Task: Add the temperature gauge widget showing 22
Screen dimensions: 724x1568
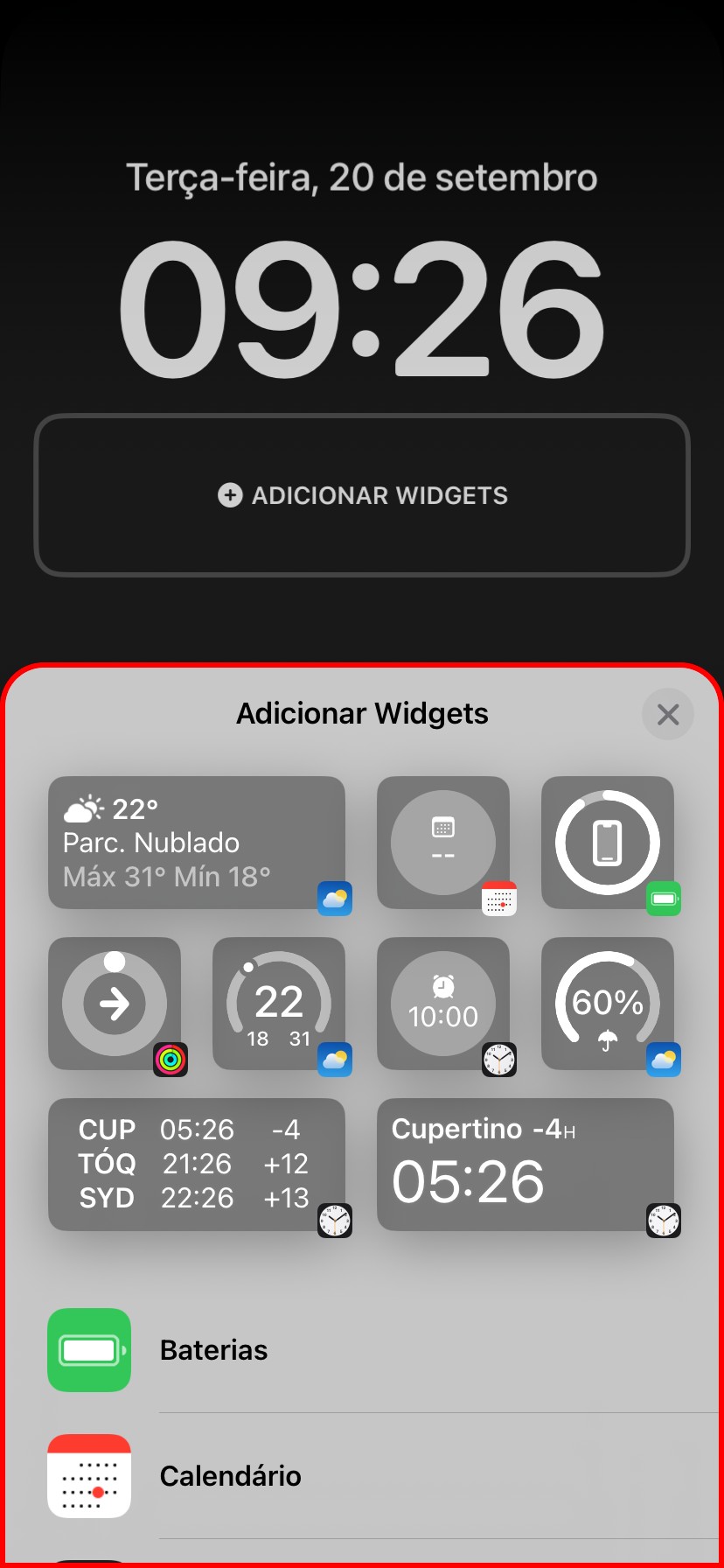Action: point(279,1004)
